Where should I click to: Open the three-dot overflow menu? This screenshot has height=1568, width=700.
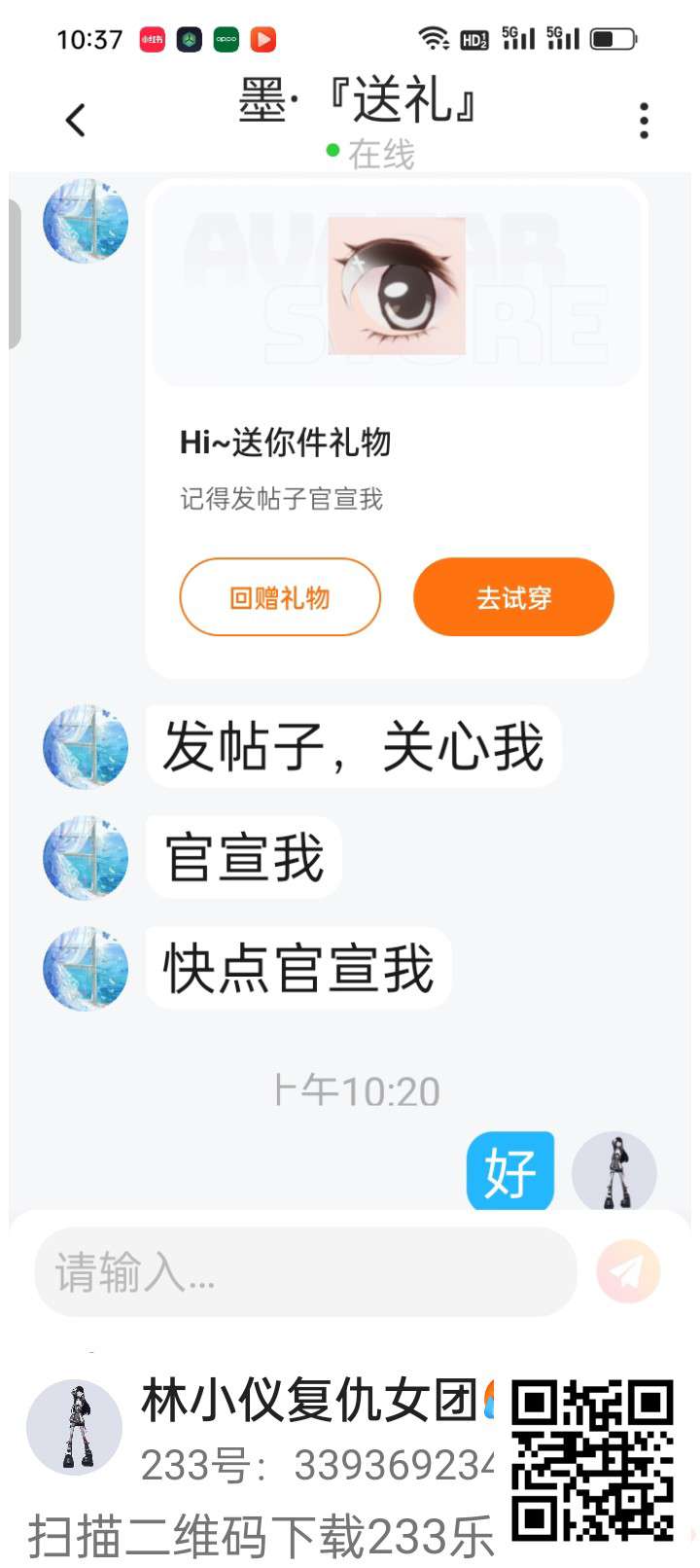point(644,121)
